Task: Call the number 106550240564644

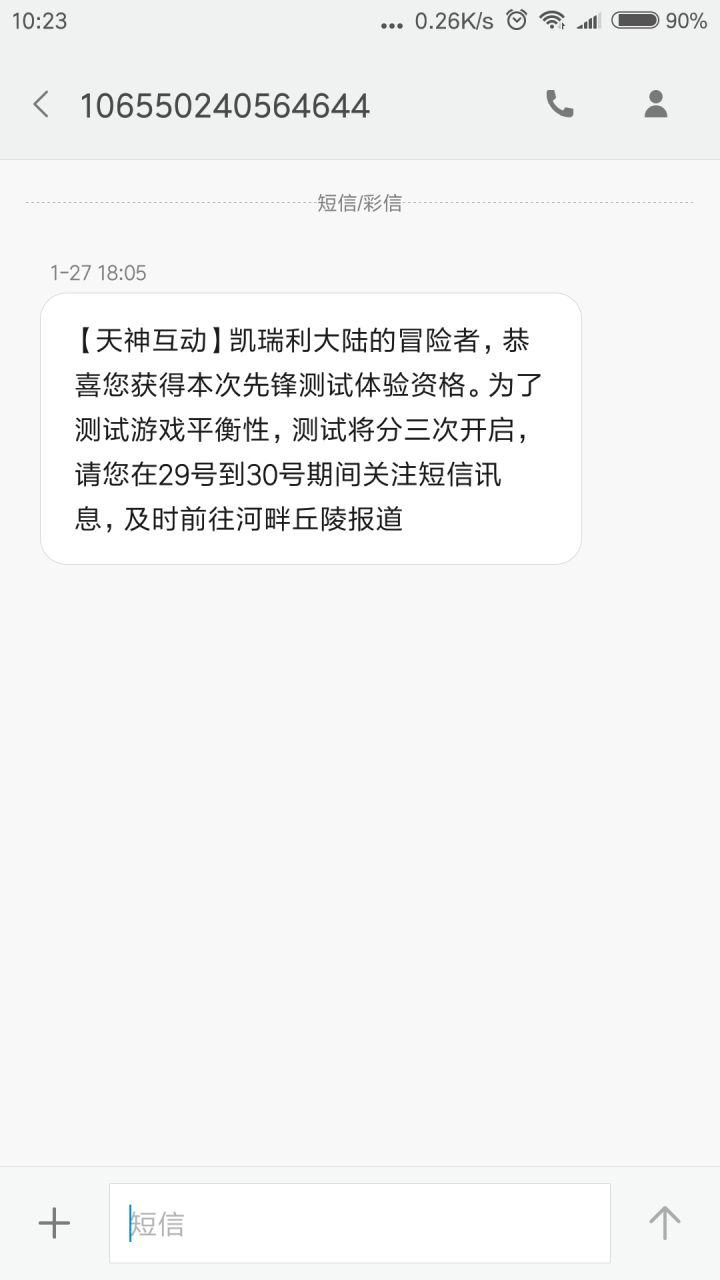Action: coord(559,104)
